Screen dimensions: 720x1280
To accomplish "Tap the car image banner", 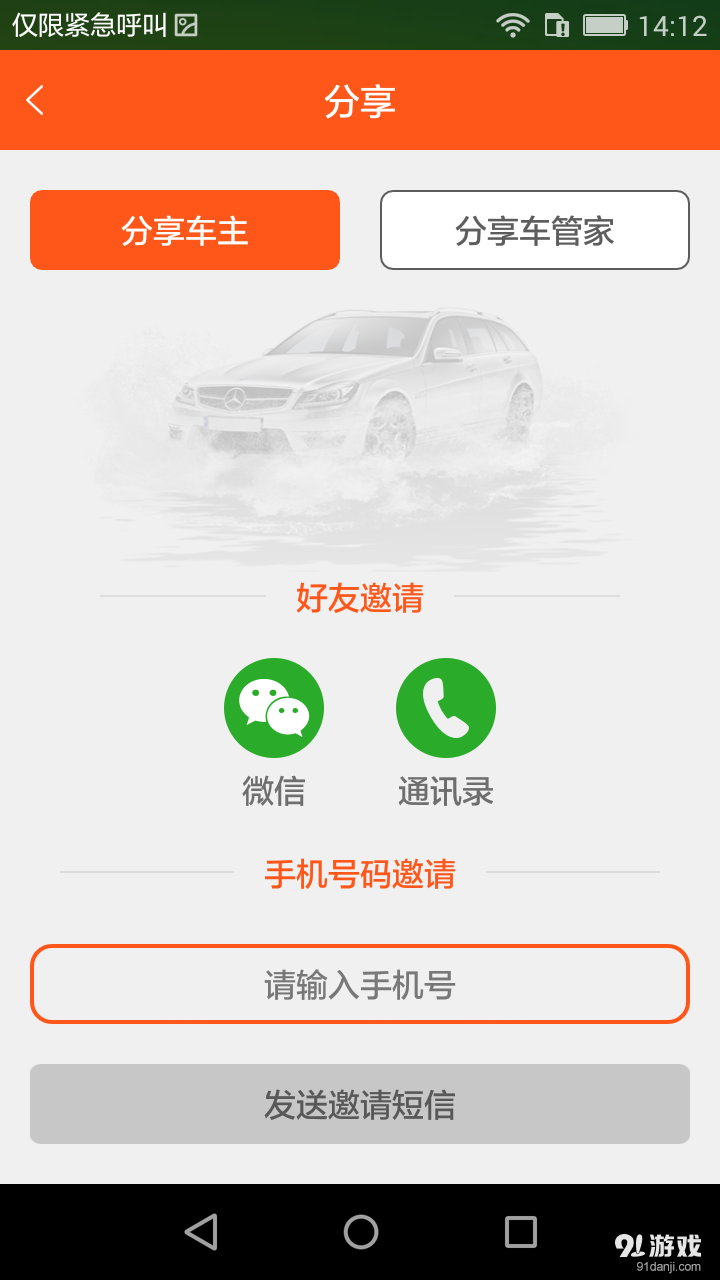I will tap(360, 420).
